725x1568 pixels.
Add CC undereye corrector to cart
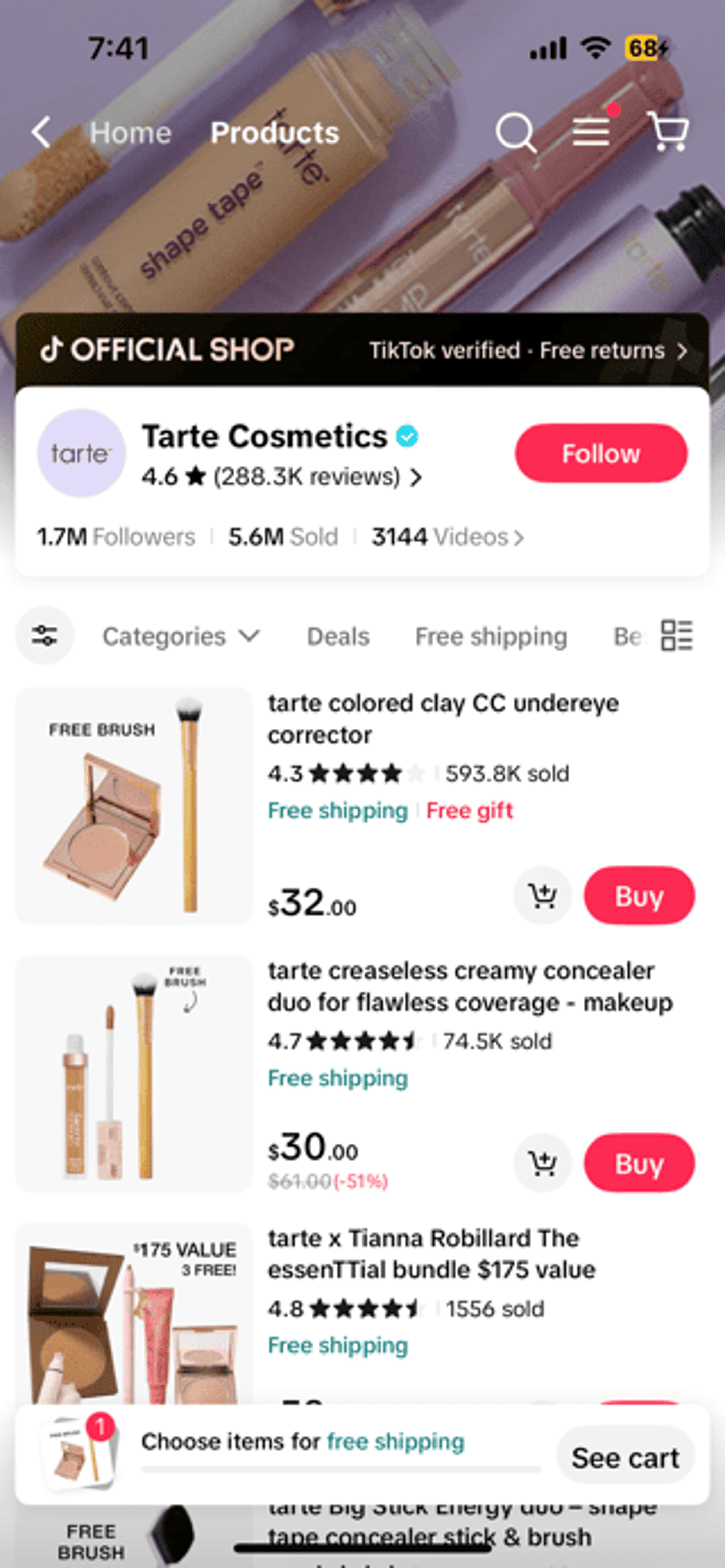pyautogui.click(x=542, y=895)
